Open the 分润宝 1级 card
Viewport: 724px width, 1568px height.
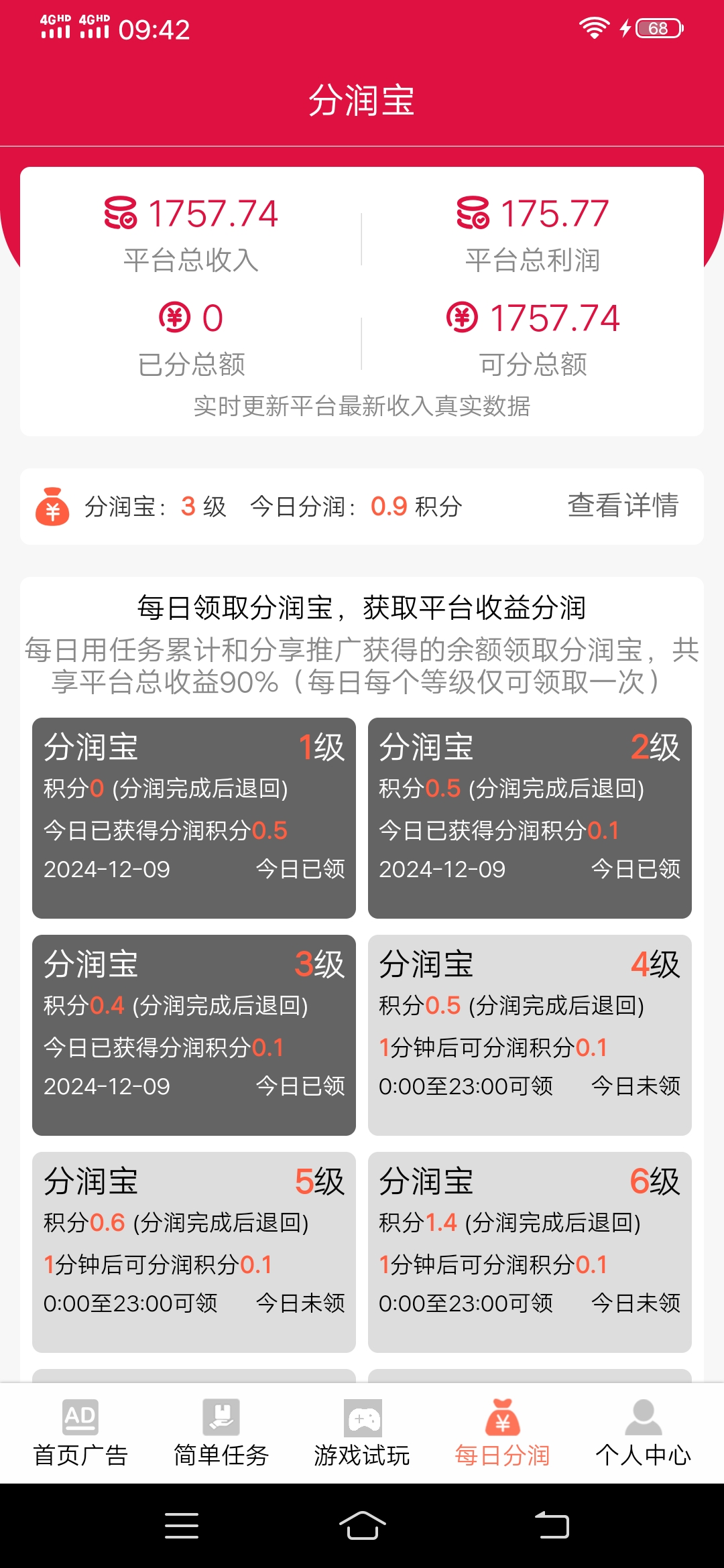point(194,818)
